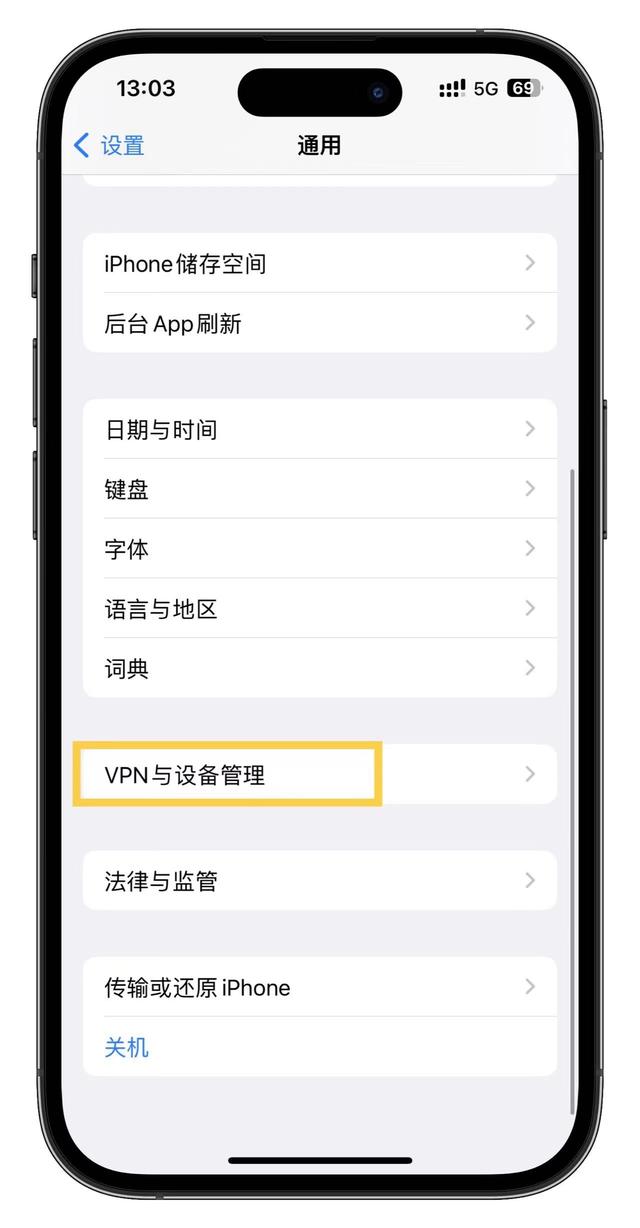Open VPN与设备管理

(x=318, y=774)
